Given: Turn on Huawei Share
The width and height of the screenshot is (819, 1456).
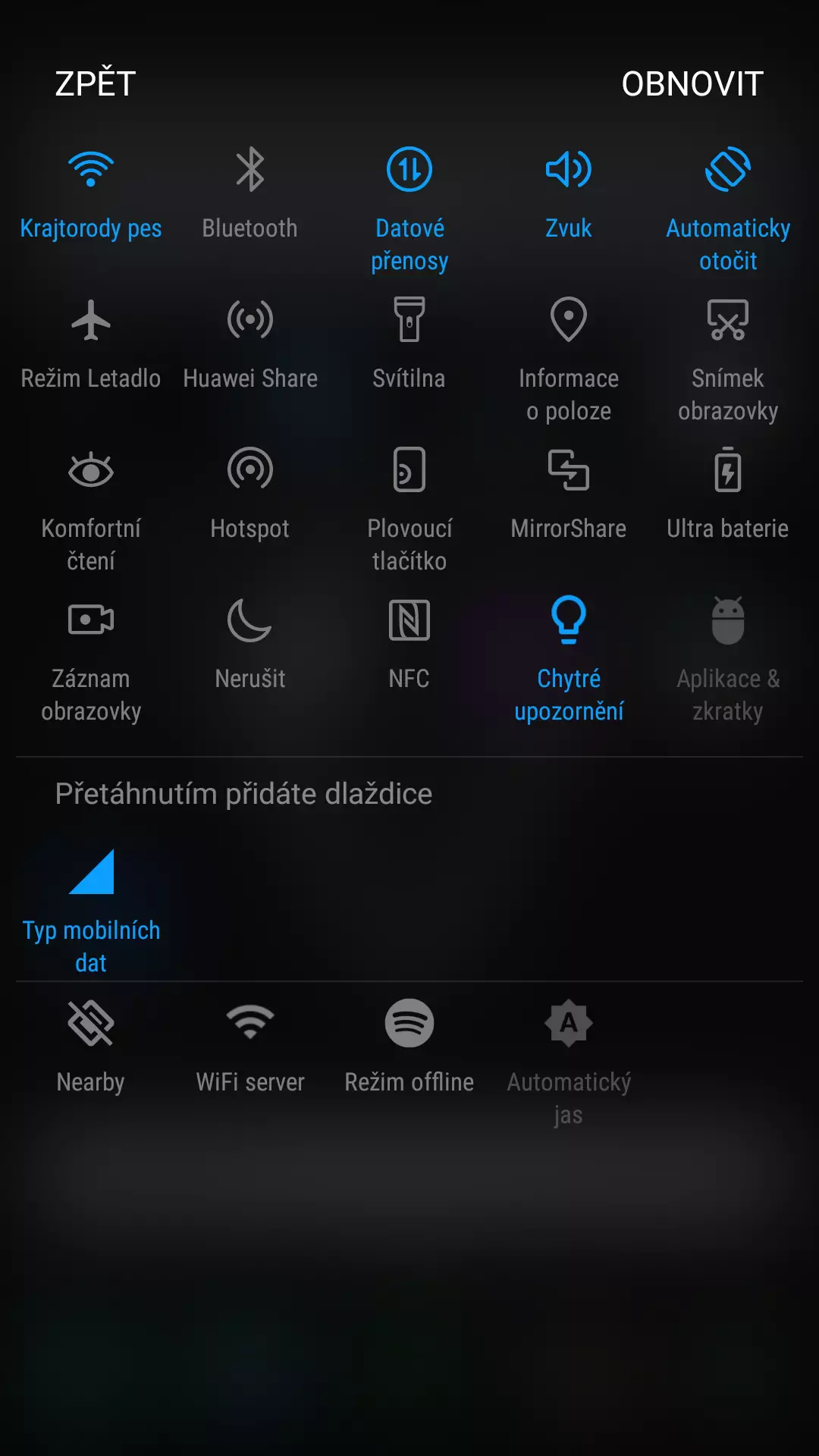Looking at the screenshot, I should tap(250, 344).
